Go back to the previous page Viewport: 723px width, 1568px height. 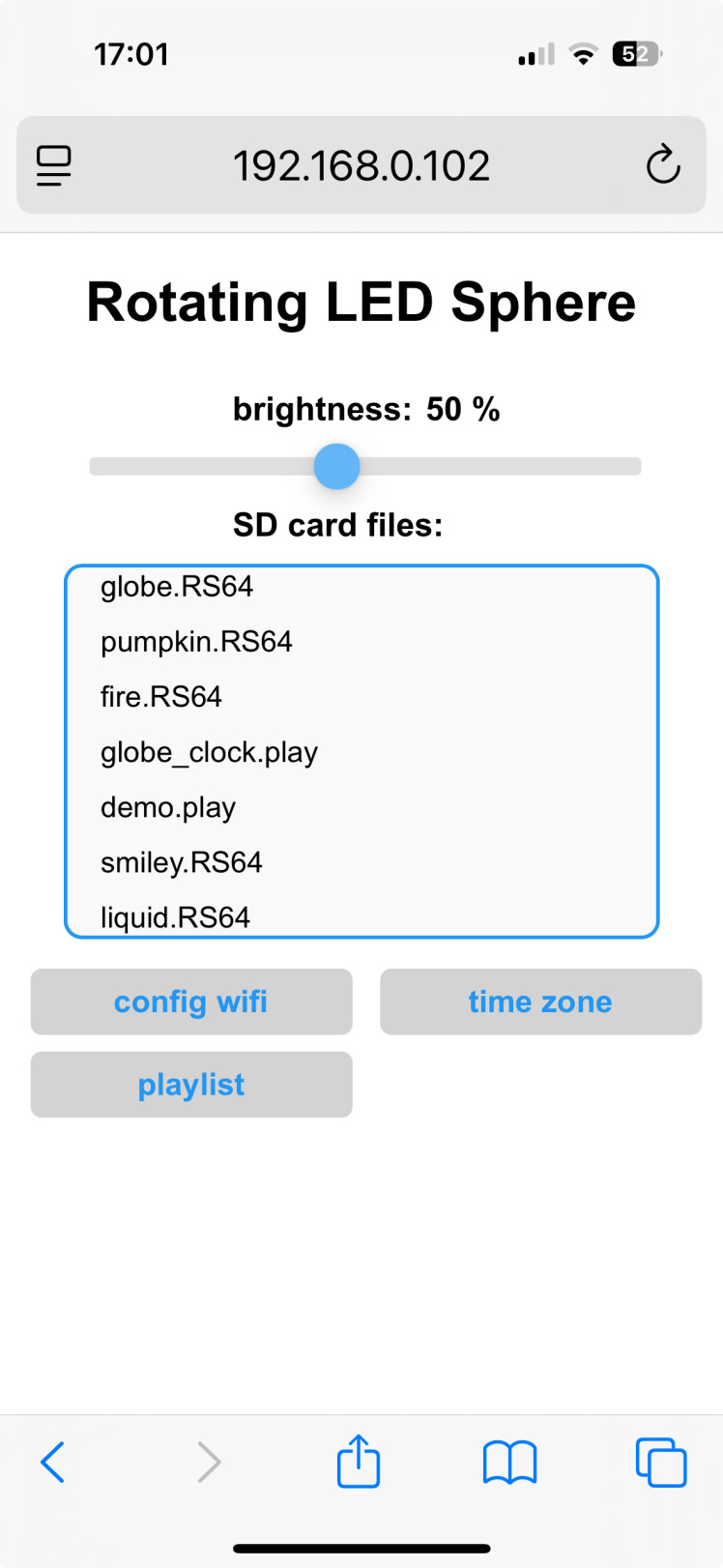[53, 1462]
